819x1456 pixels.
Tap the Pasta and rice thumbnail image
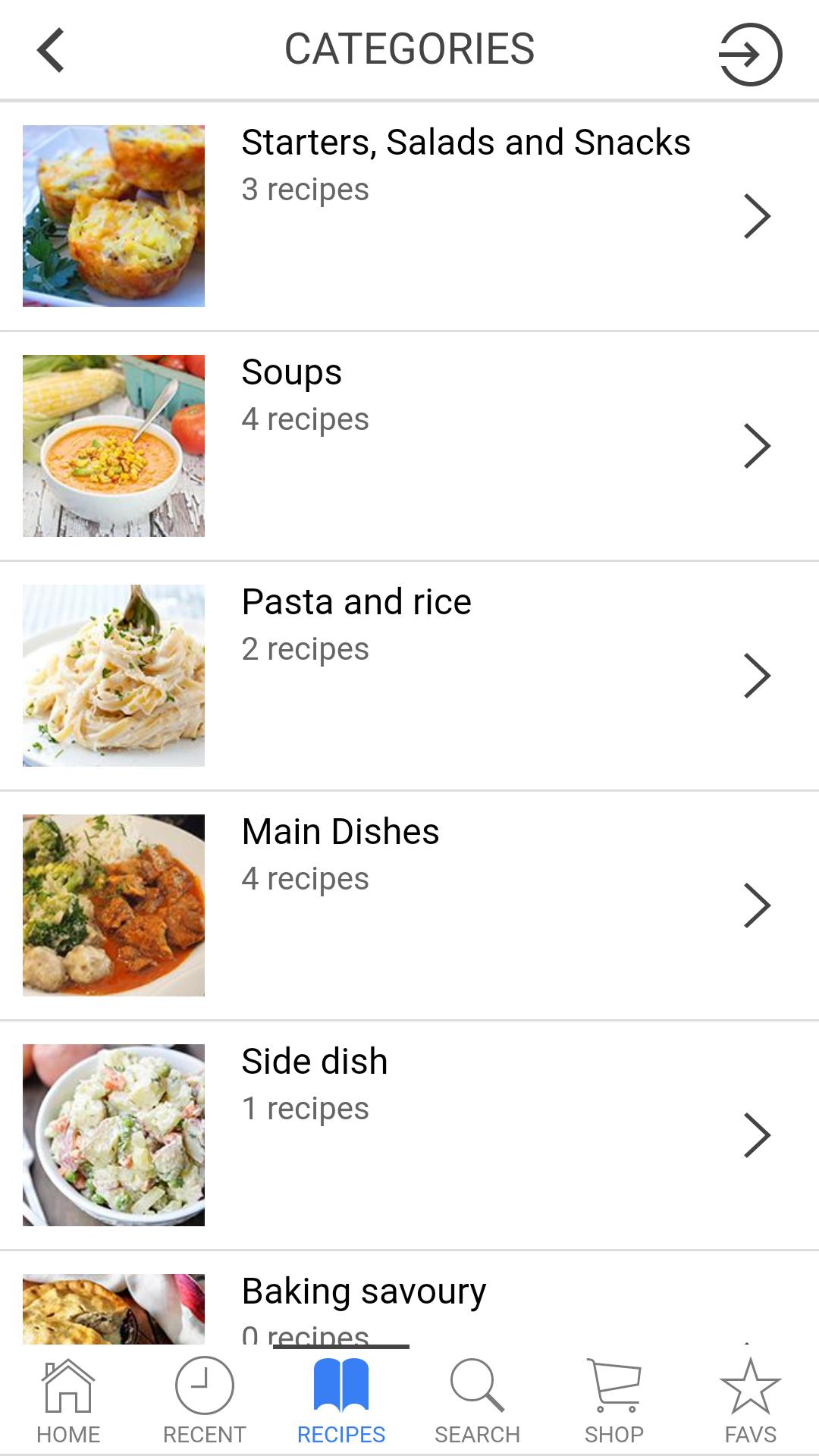click(x=114, y=674)
